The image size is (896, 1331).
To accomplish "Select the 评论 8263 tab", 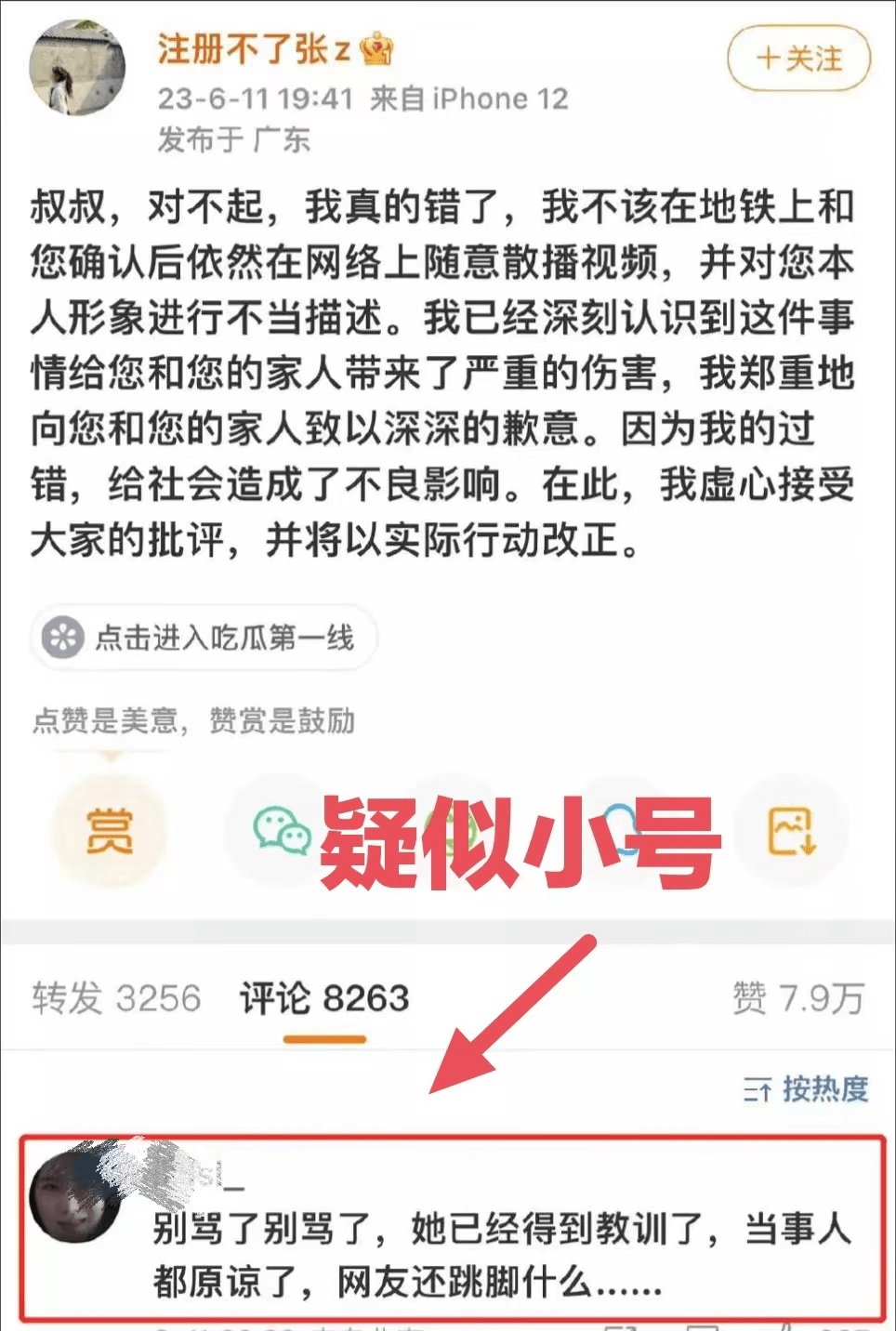I will [x=324, y=998].
